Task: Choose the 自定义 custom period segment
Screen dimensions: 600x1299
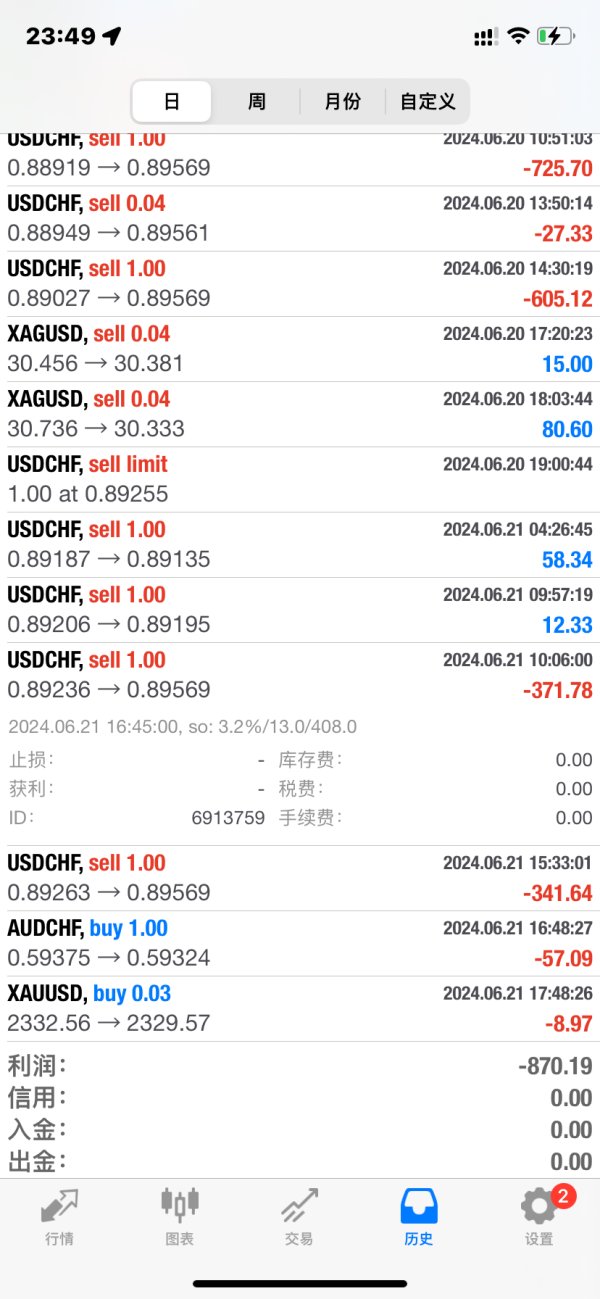Action: [x=427, y=101]
